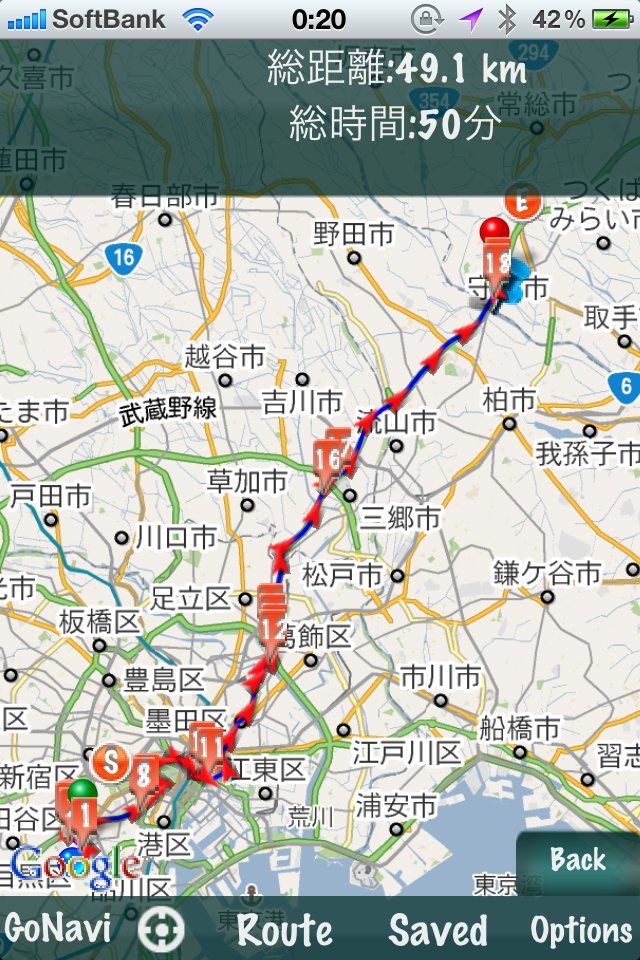Open the GoNavi tab

pos(57,929)
